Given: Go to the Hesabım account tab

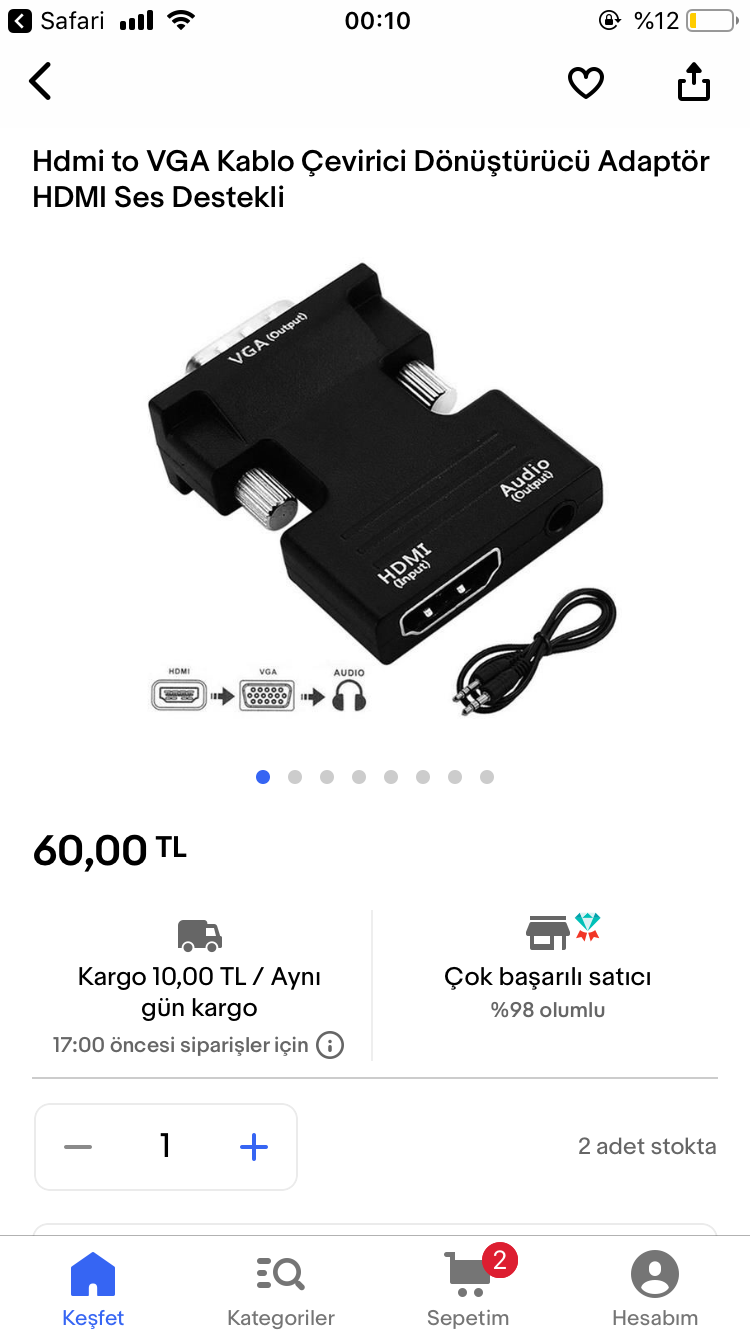Looking at the screenshot, I should pyautogui.click(x=655, y=1290).
